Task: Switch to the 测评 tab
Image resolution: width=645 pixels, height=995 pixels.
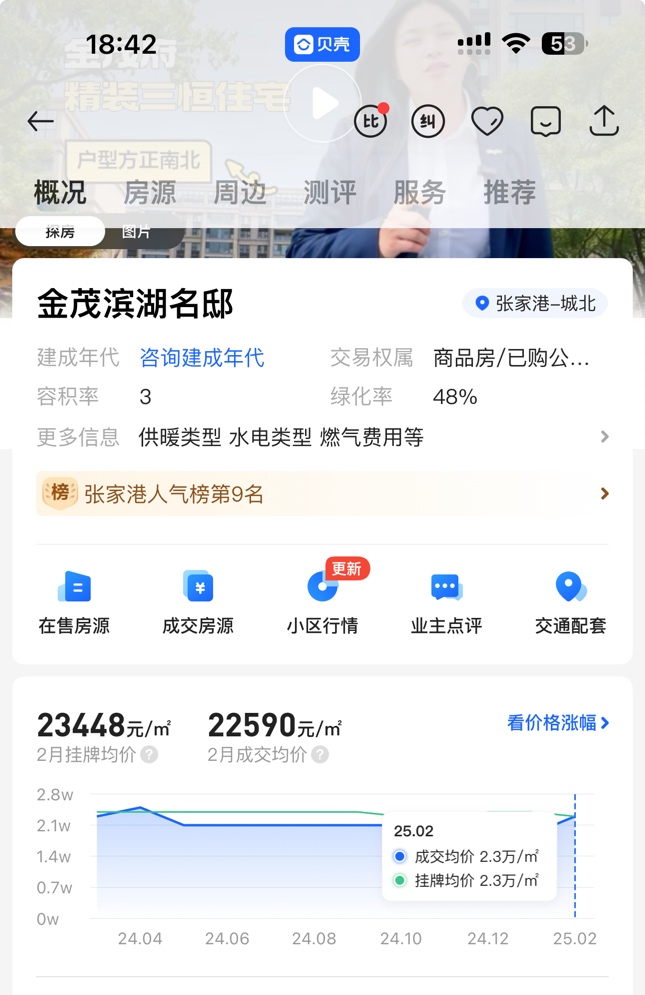Action: pos(330,192)
